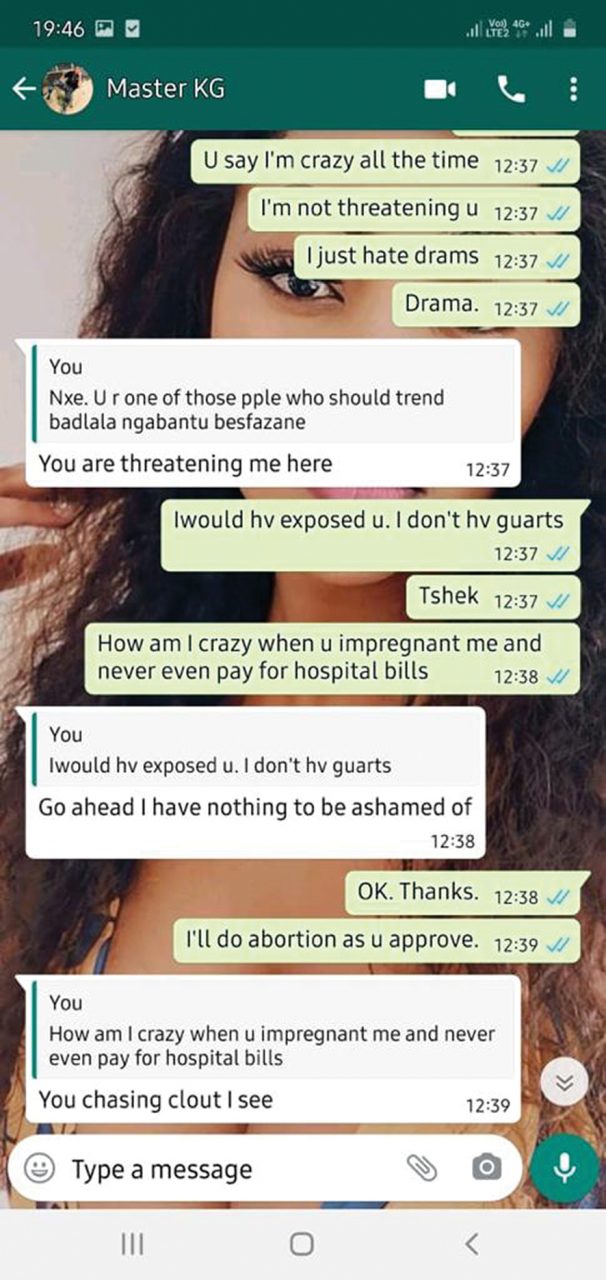Tap quoted message above "You chasing clout"
Viewport: 606px width, 1280px height.
click(274, 1031)
